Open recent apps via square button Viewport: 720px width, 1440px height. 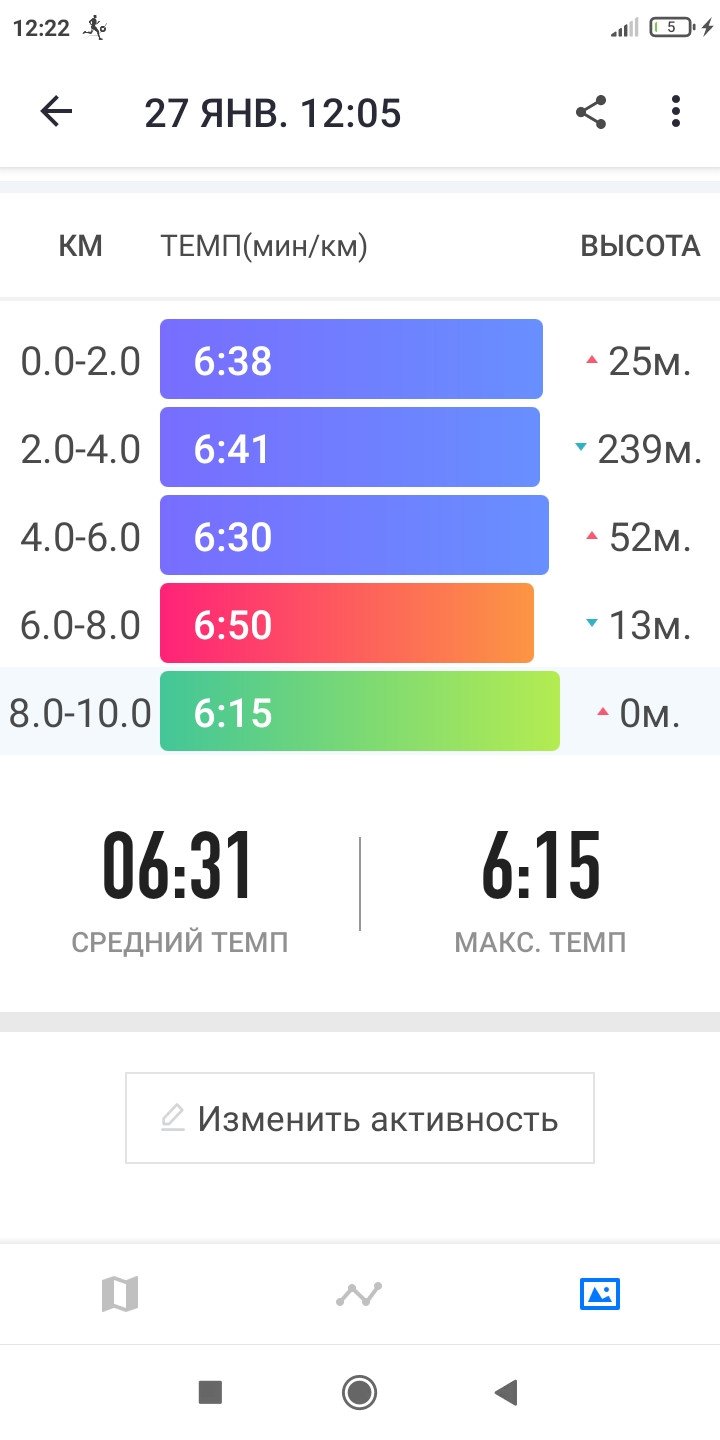[210, 1392]
